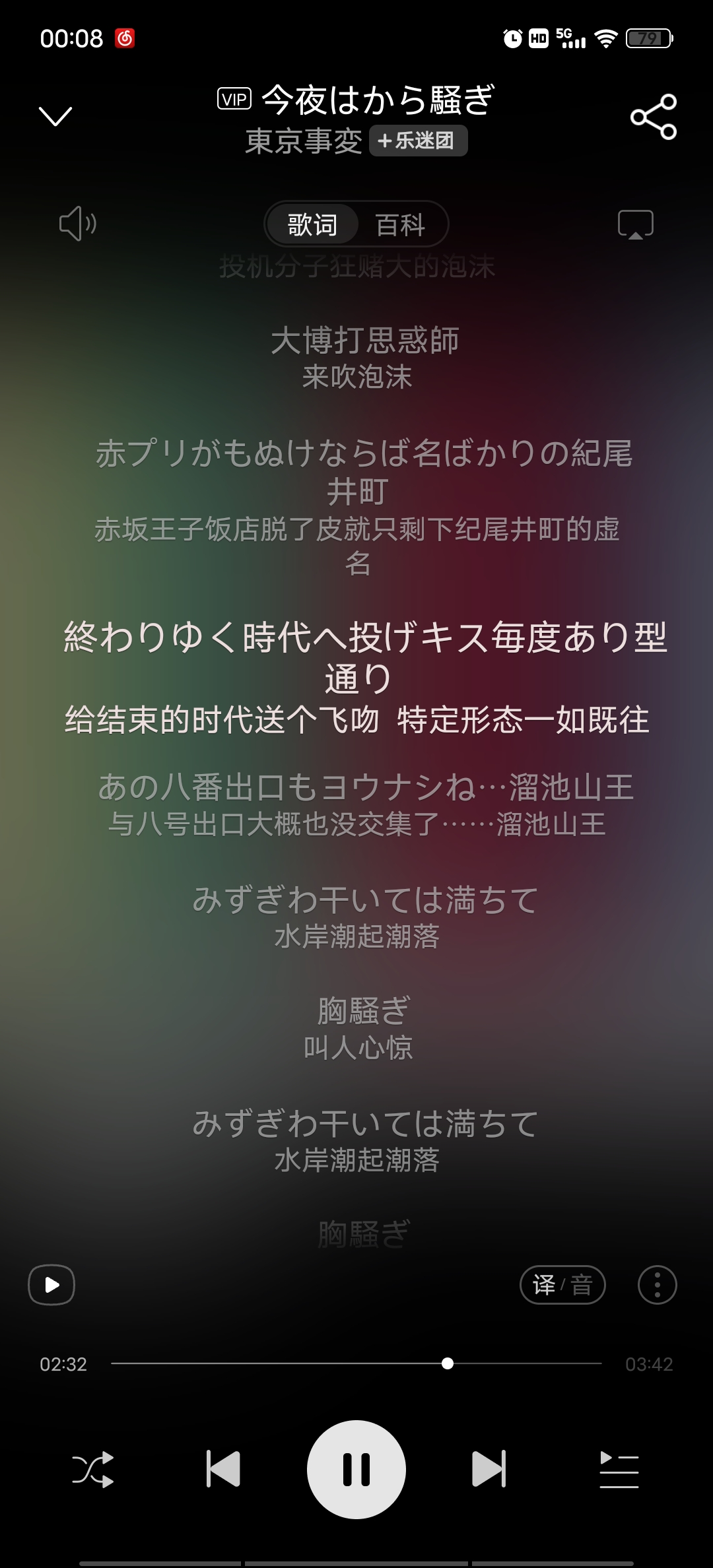The width and height of the screenshot is (713, 1568).
Task: Join the 乐迷团 fan group
Action: [418, 141]
